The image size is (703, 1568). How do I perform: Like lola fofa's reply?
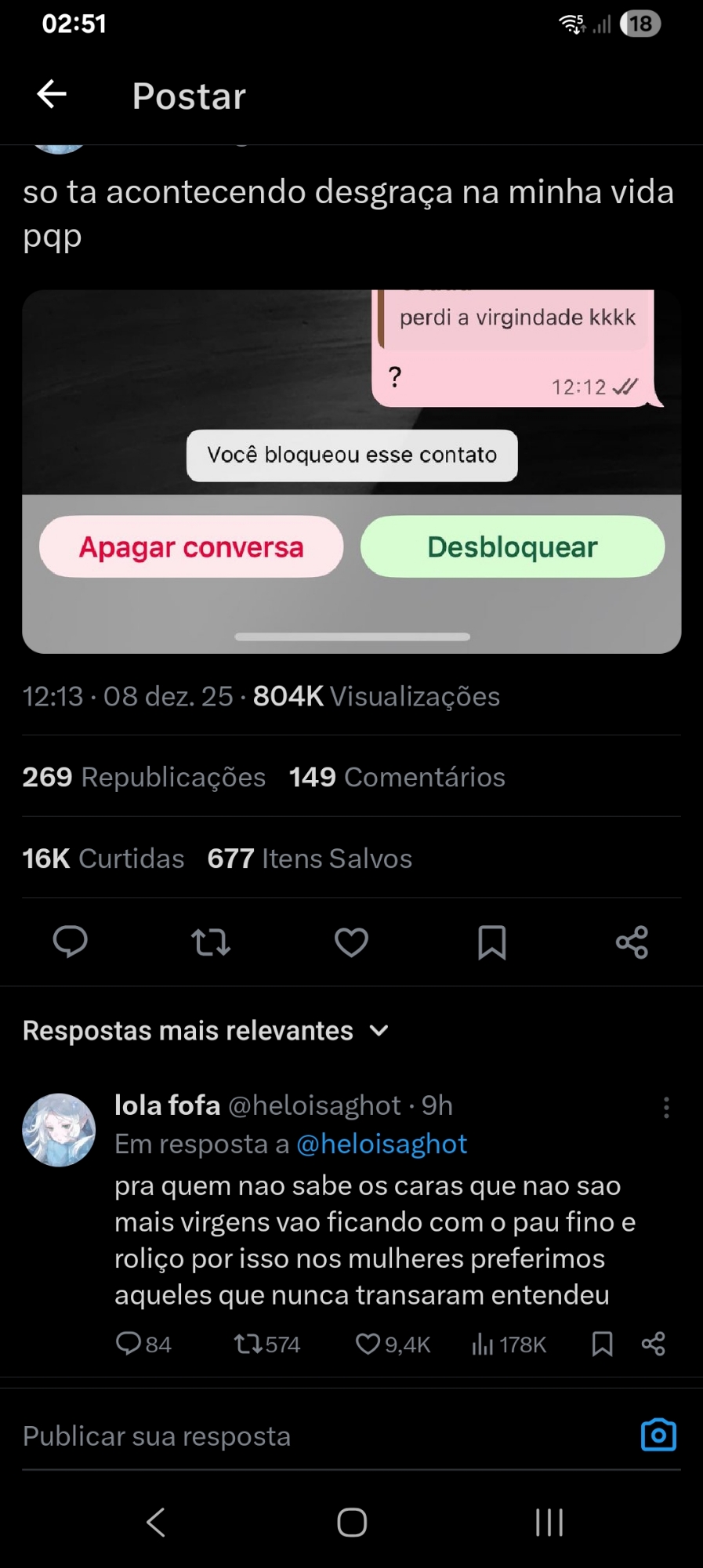pyautogui.click(x=368, y=1344)
